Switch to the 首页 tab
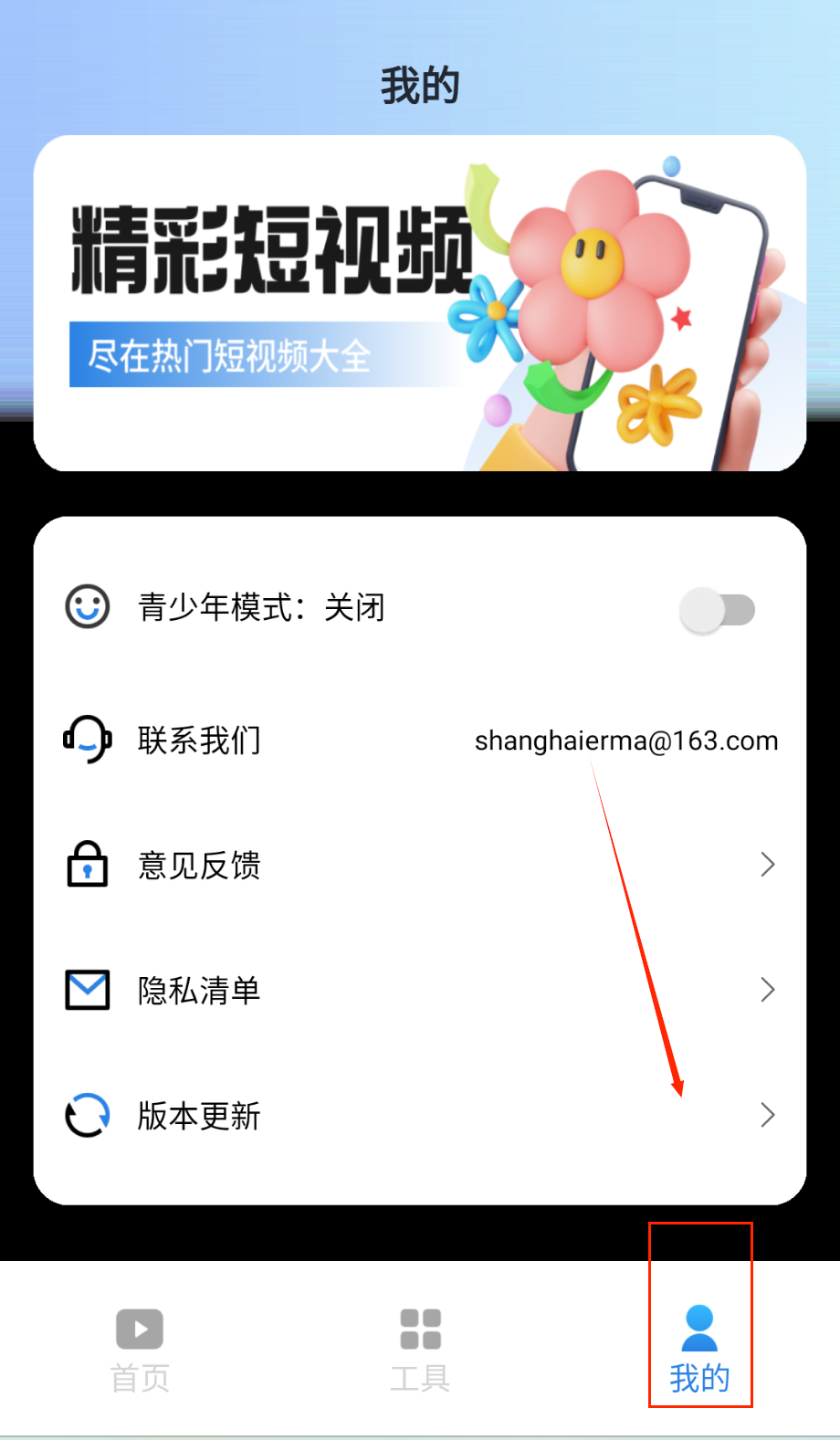840x1440 pixels. pyautogui.click(x=140, y=1350)
